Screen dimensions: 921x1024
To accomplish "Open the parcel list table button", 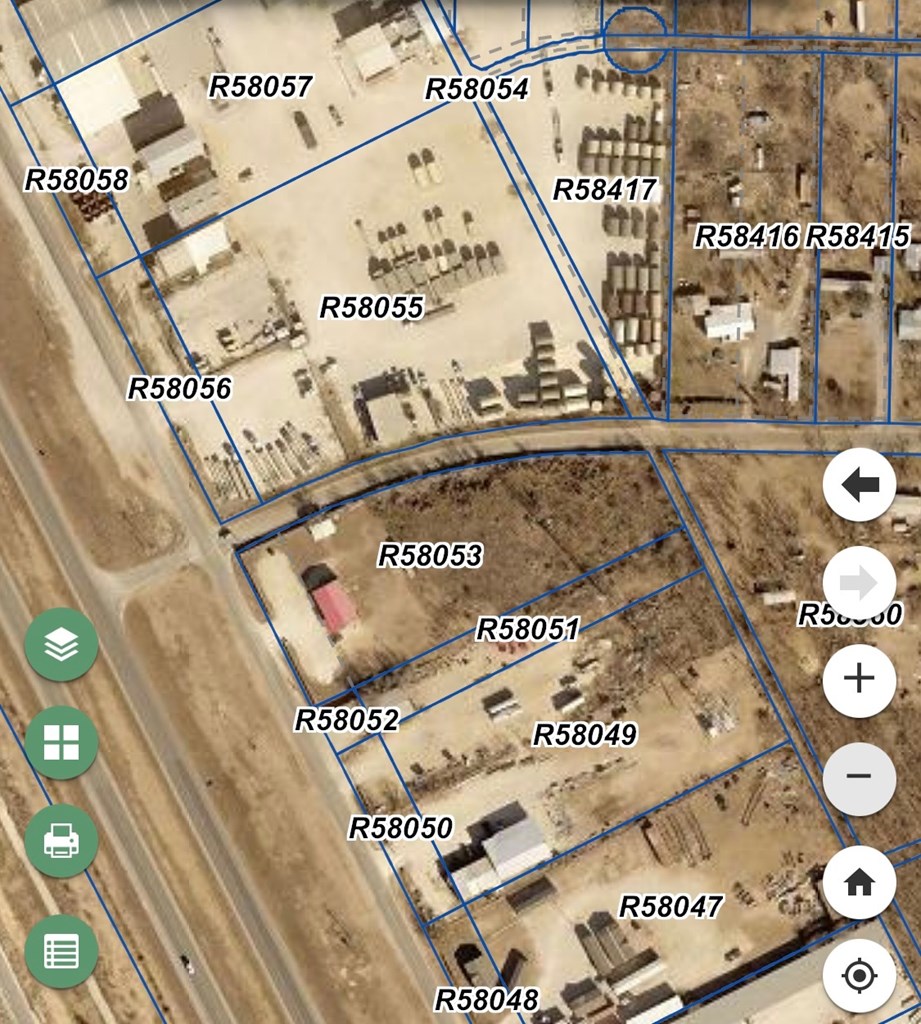I will [x=61, y=951].
